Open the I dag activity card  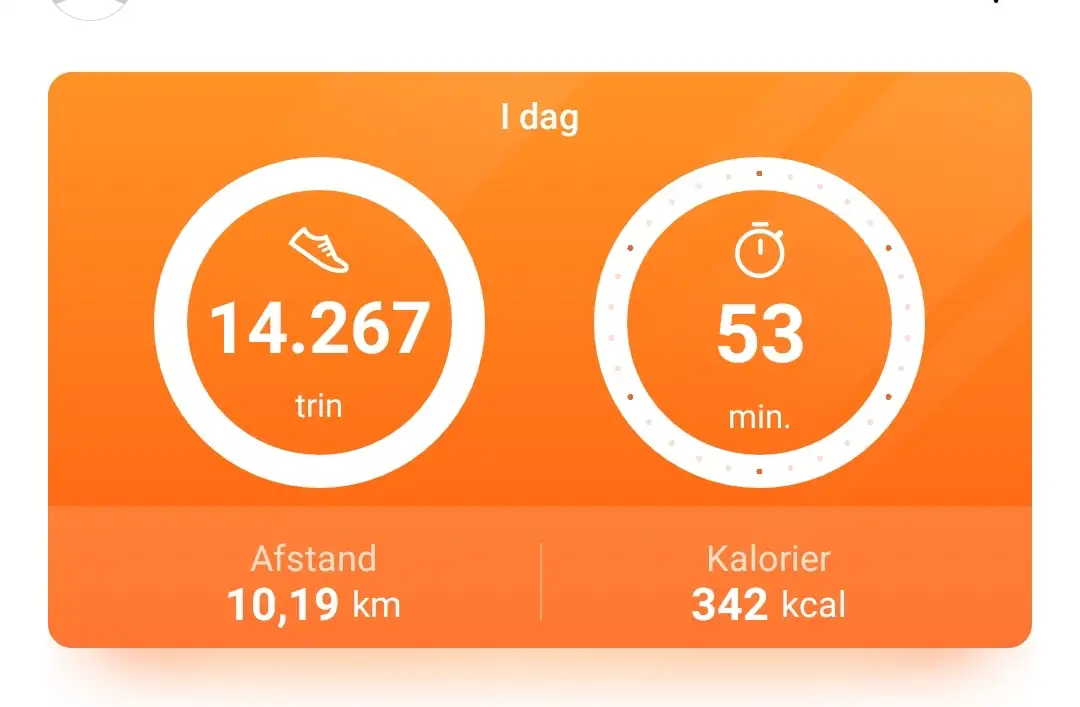point(539,119)
